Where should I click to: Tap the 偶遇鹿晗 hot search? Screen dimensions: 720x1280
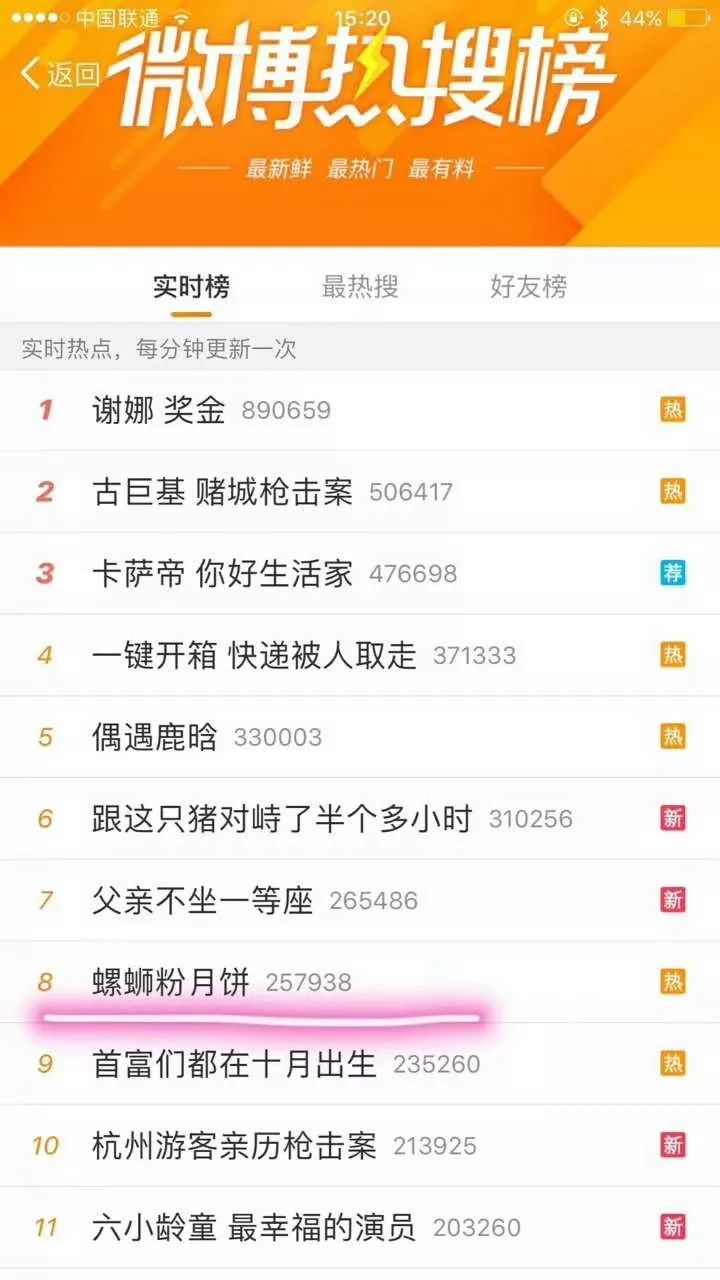(360, 738)
